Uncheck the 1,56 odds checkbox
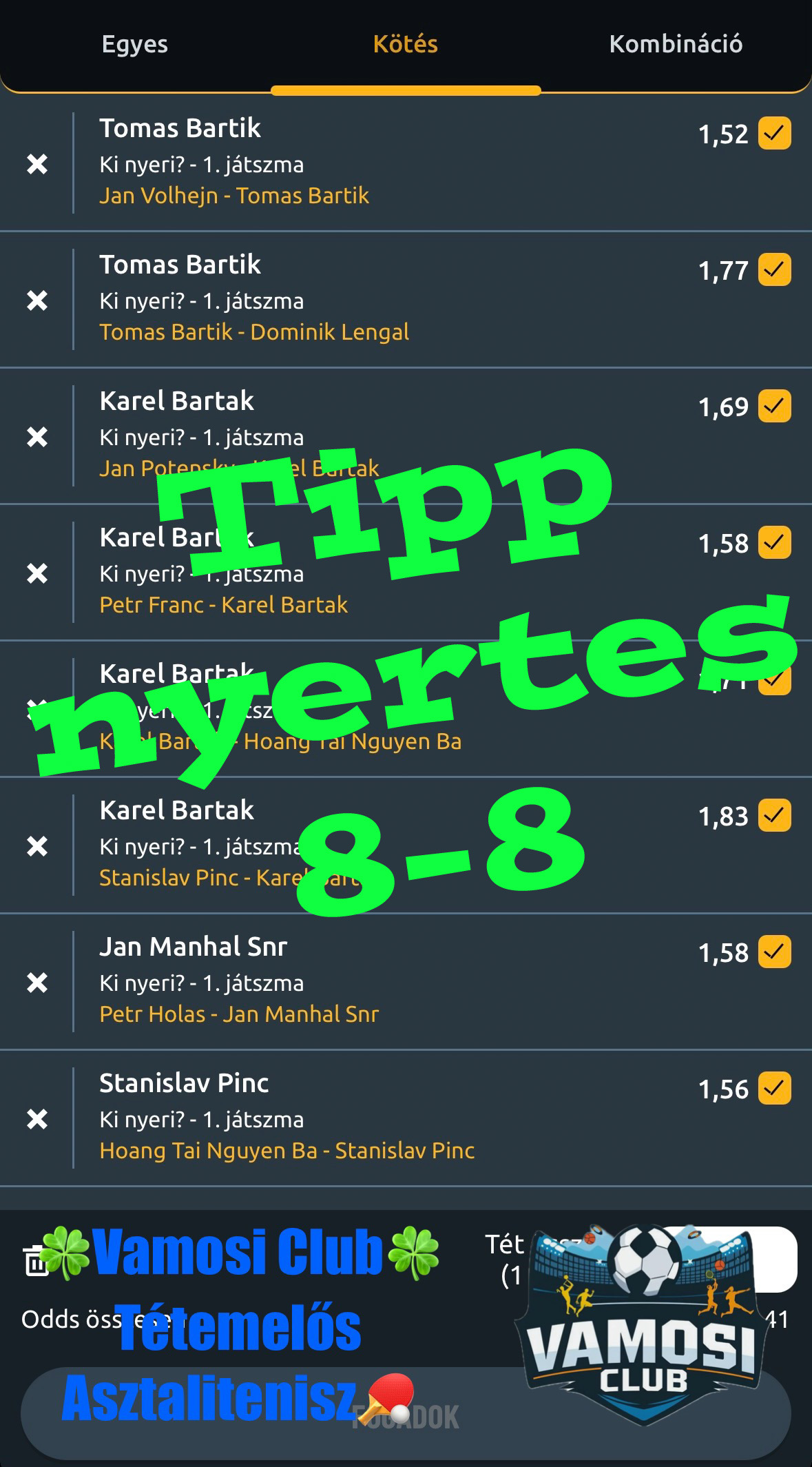The height and width of the screenshot is (1467, 812). (775, 1088)
